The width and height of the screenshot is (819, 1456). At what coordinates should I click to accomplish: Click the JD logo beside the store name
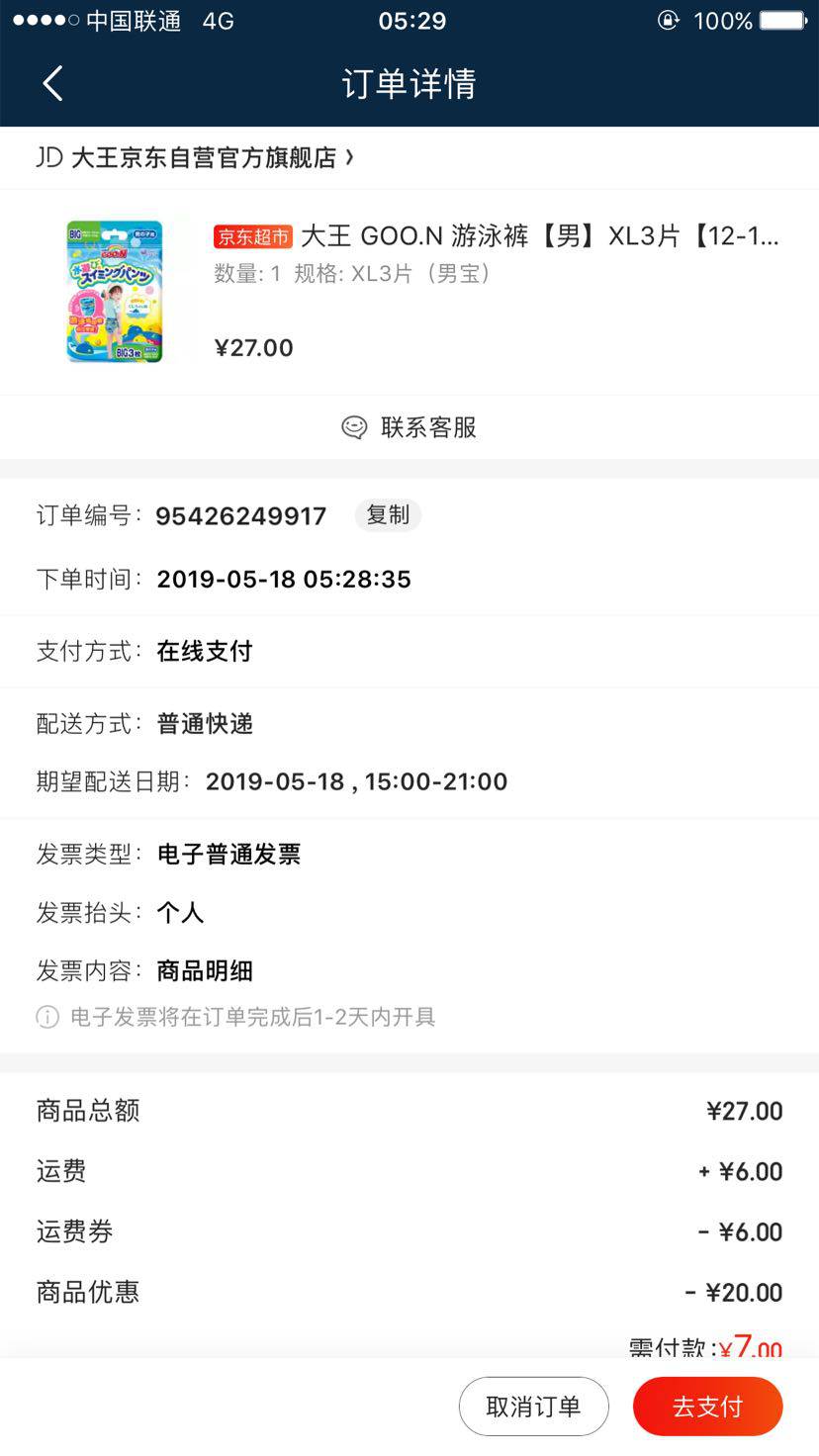point(46,156)
